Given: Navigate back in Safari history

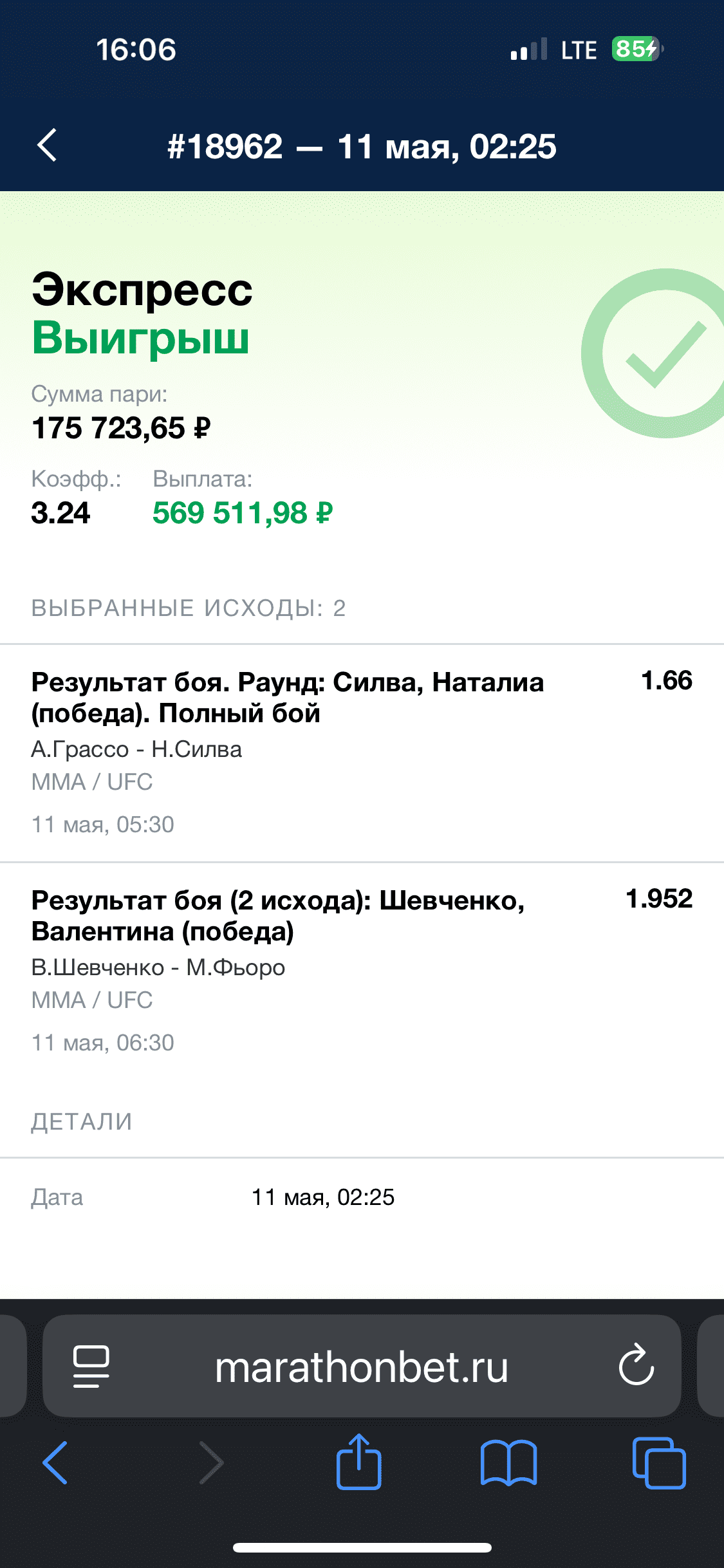Looking at the screenshot, I should [x=55, y=1463].
